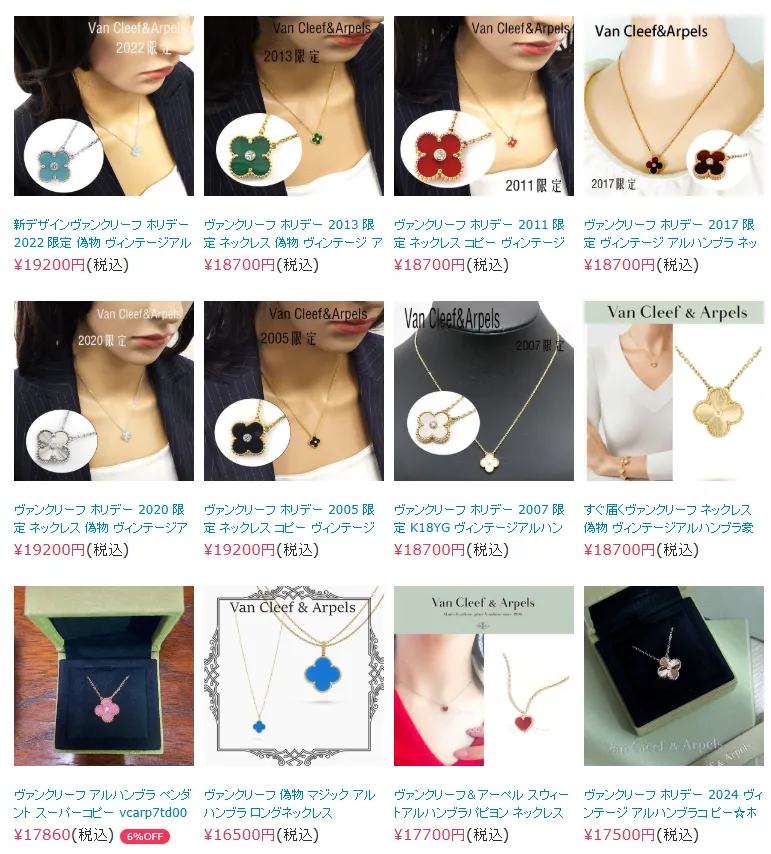771x854 pixels.
Task: Open title link ヴァンクリーフ ホリデー 2017 限定 ヴィンテージ
Action: pos(672,234)
